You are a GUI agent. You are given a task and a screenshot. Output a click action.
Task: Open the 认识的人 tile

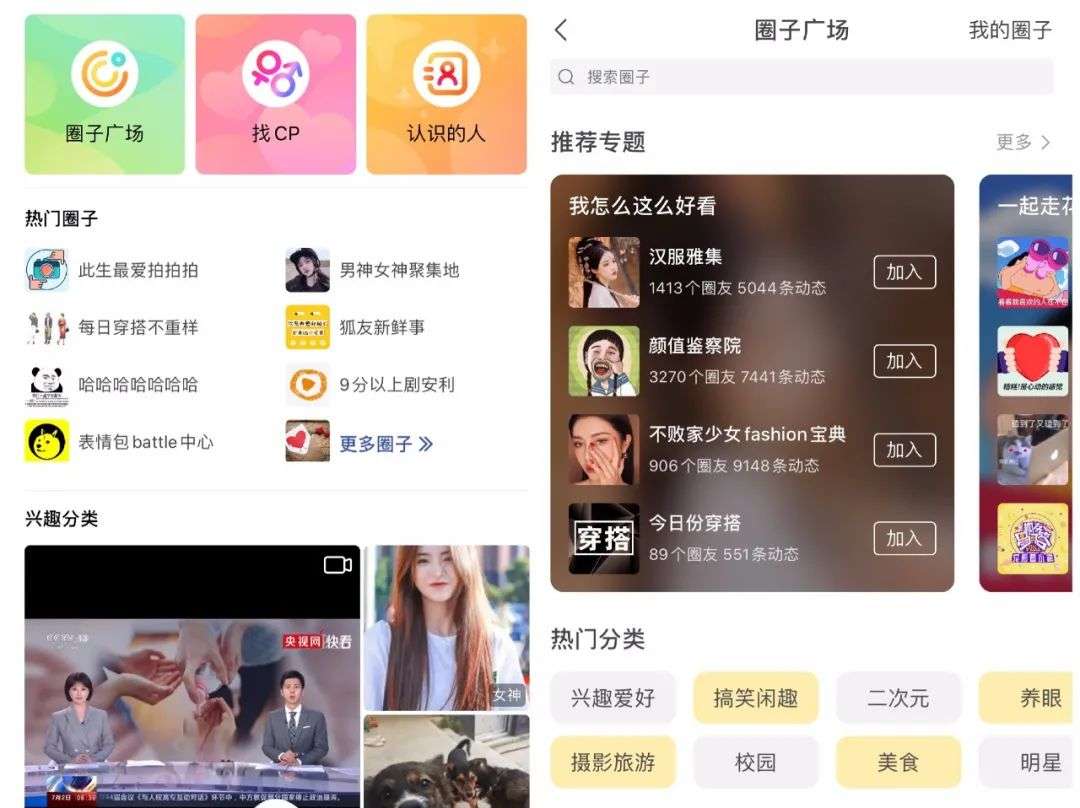(x=446, y=94)
